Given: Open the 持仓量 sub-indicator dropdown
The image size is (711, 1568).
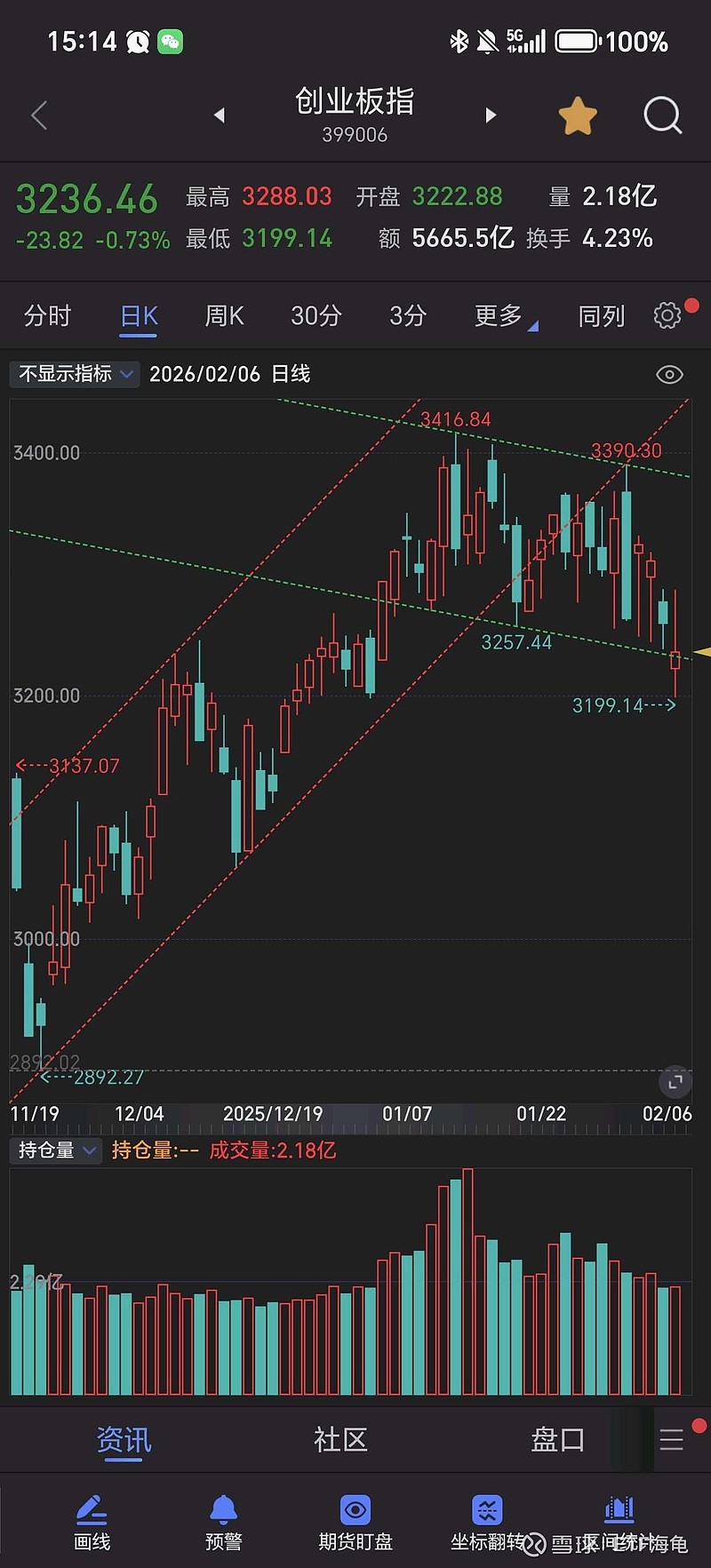Looking at the screenshot, I should 56,1150.
